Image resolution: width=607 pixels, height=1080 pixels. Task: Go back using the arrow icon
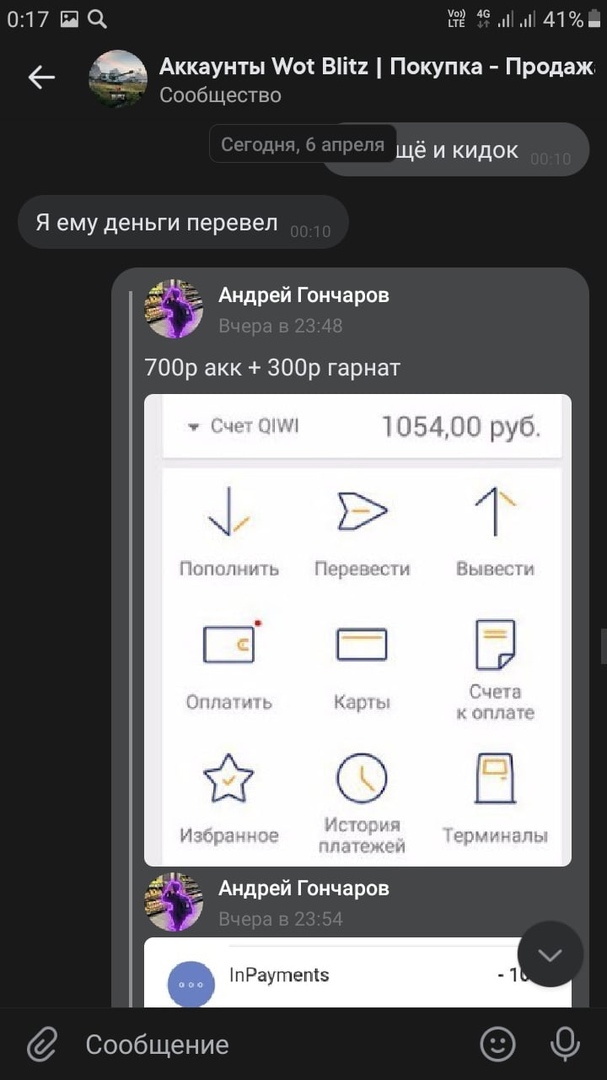(x=41, y=77)
